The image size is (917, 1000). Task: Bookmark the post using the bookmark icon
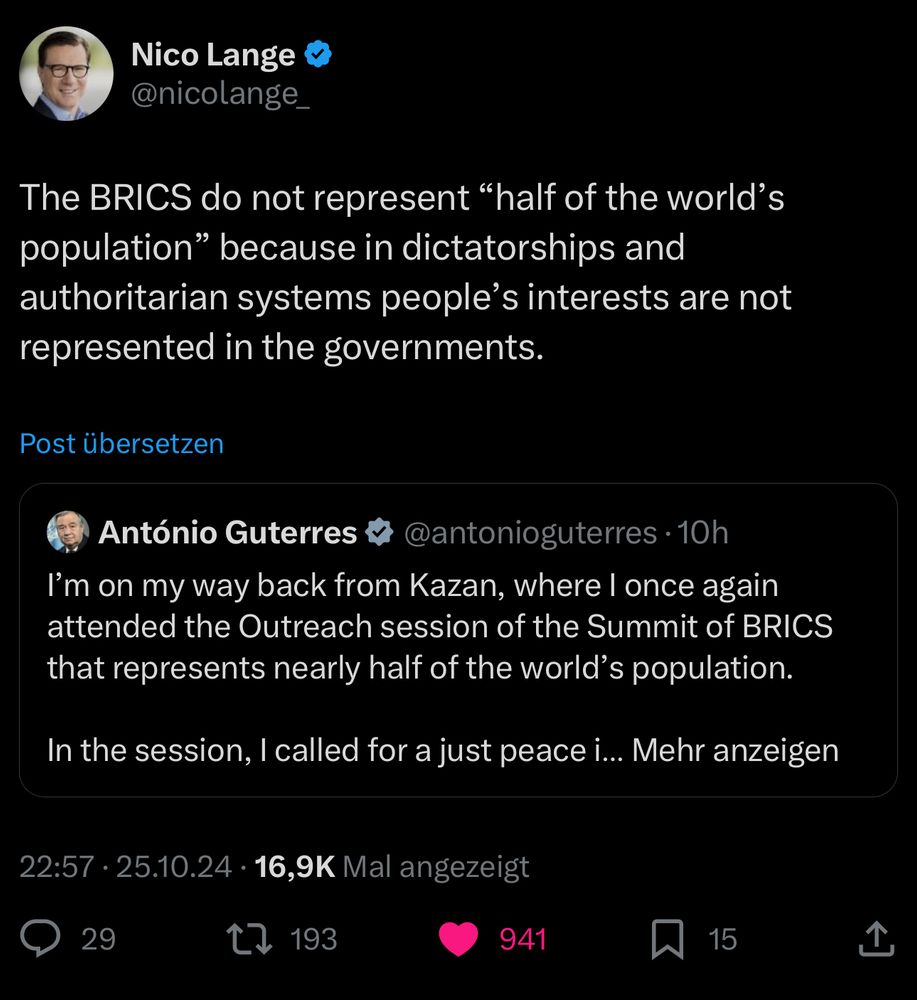[x=668, y=938]
